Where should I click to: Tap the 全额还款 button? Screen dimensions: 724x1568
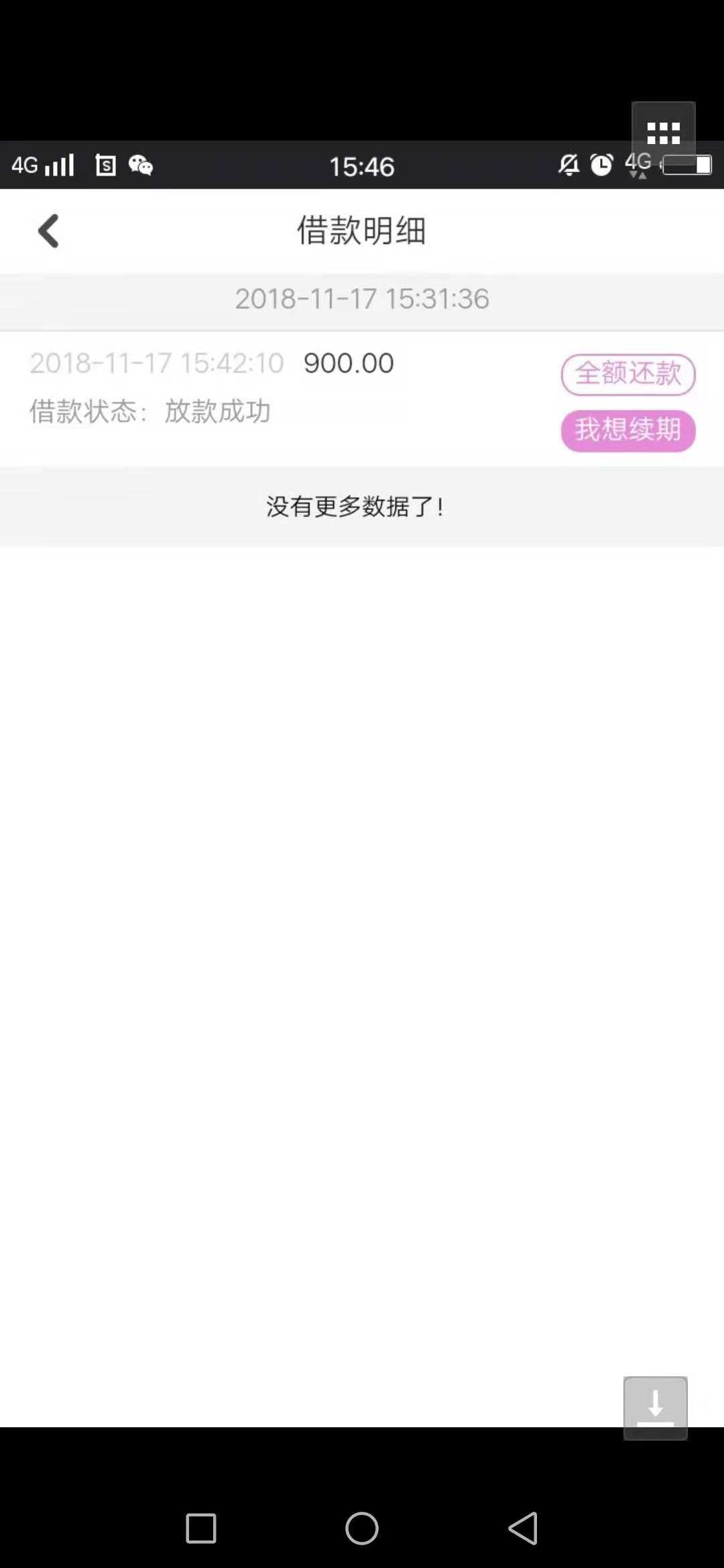[628, 374]
